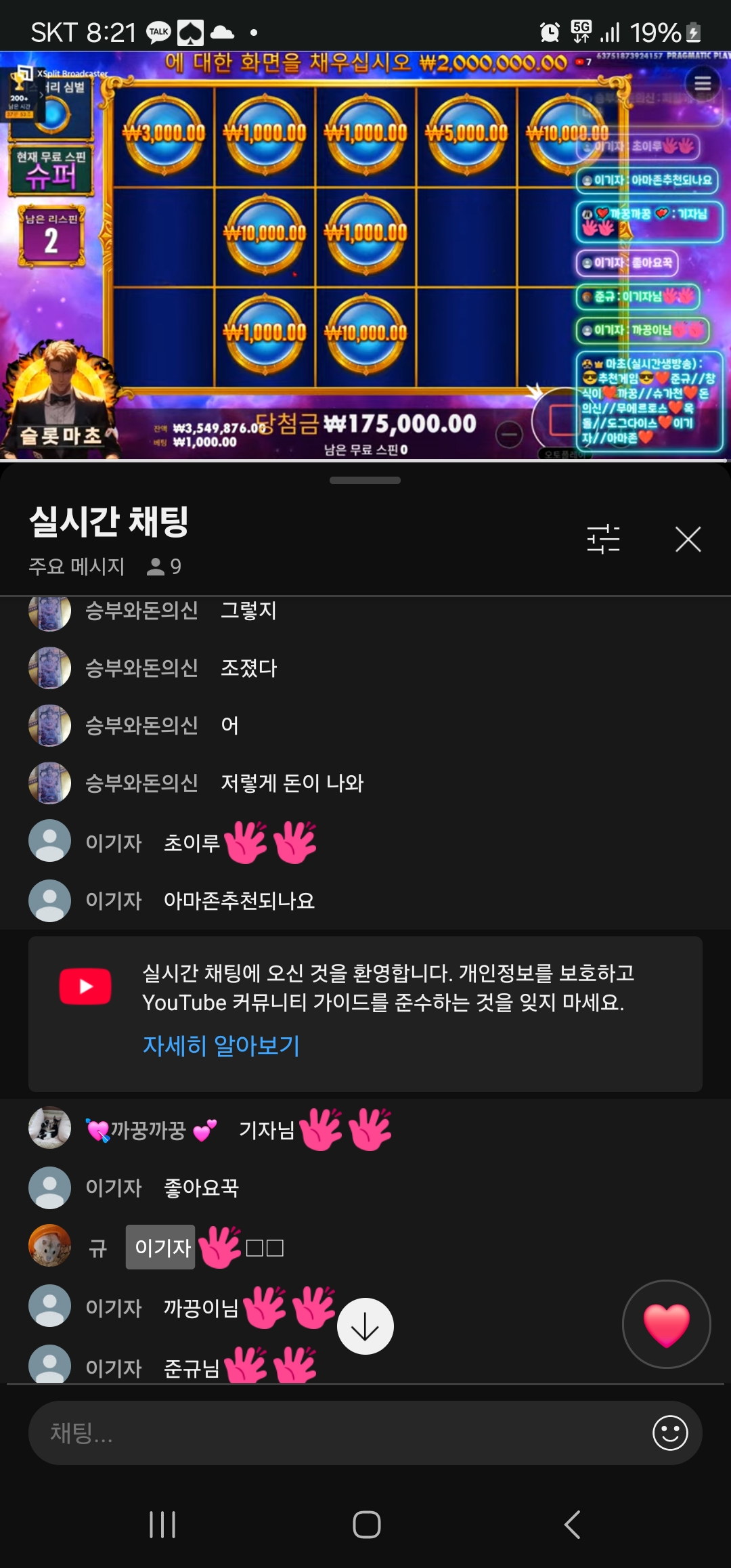The image size is (731, 1568).
Task: Open '주요 메시지' chat mode selector
Action: pos(76,566)
